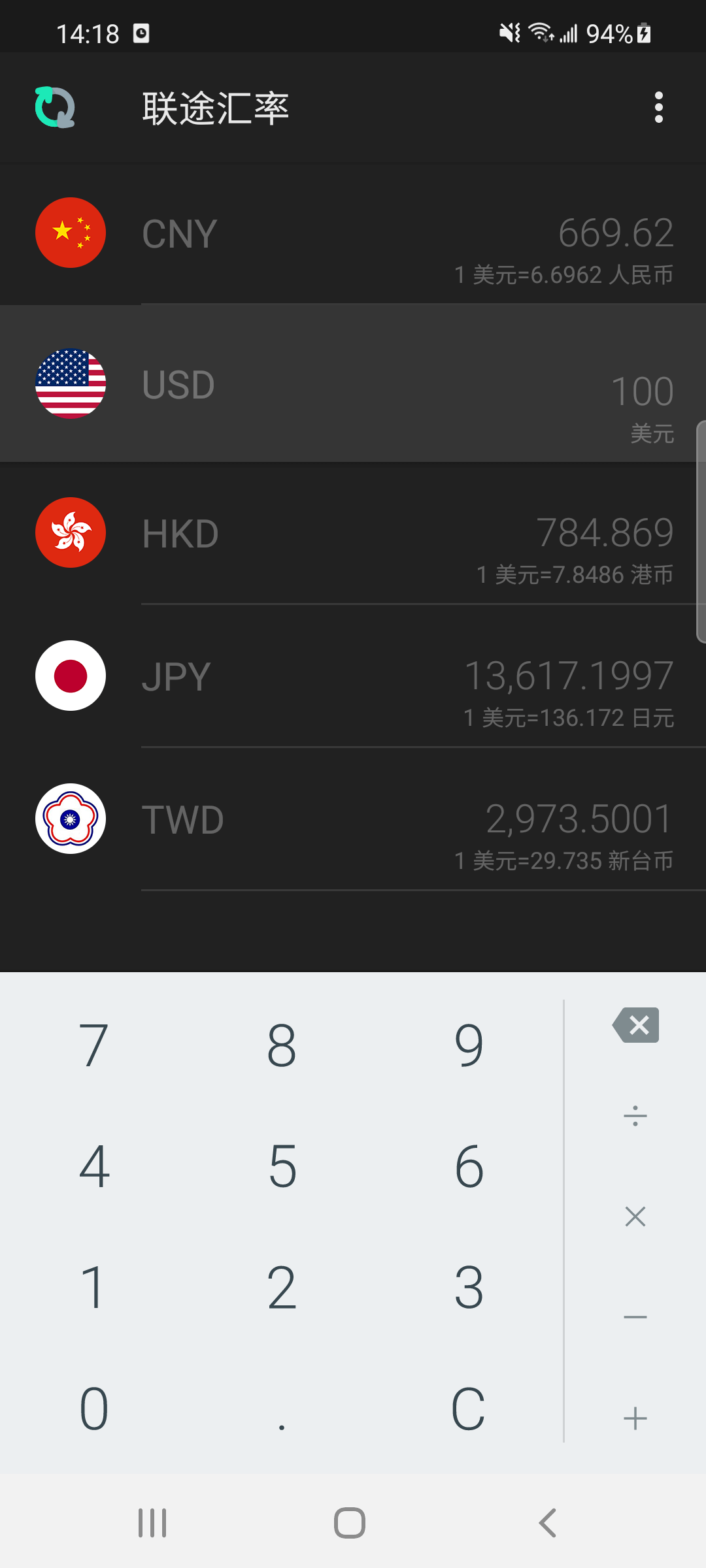Return to the home screen
The image size is (706, 1568).
350,1523
